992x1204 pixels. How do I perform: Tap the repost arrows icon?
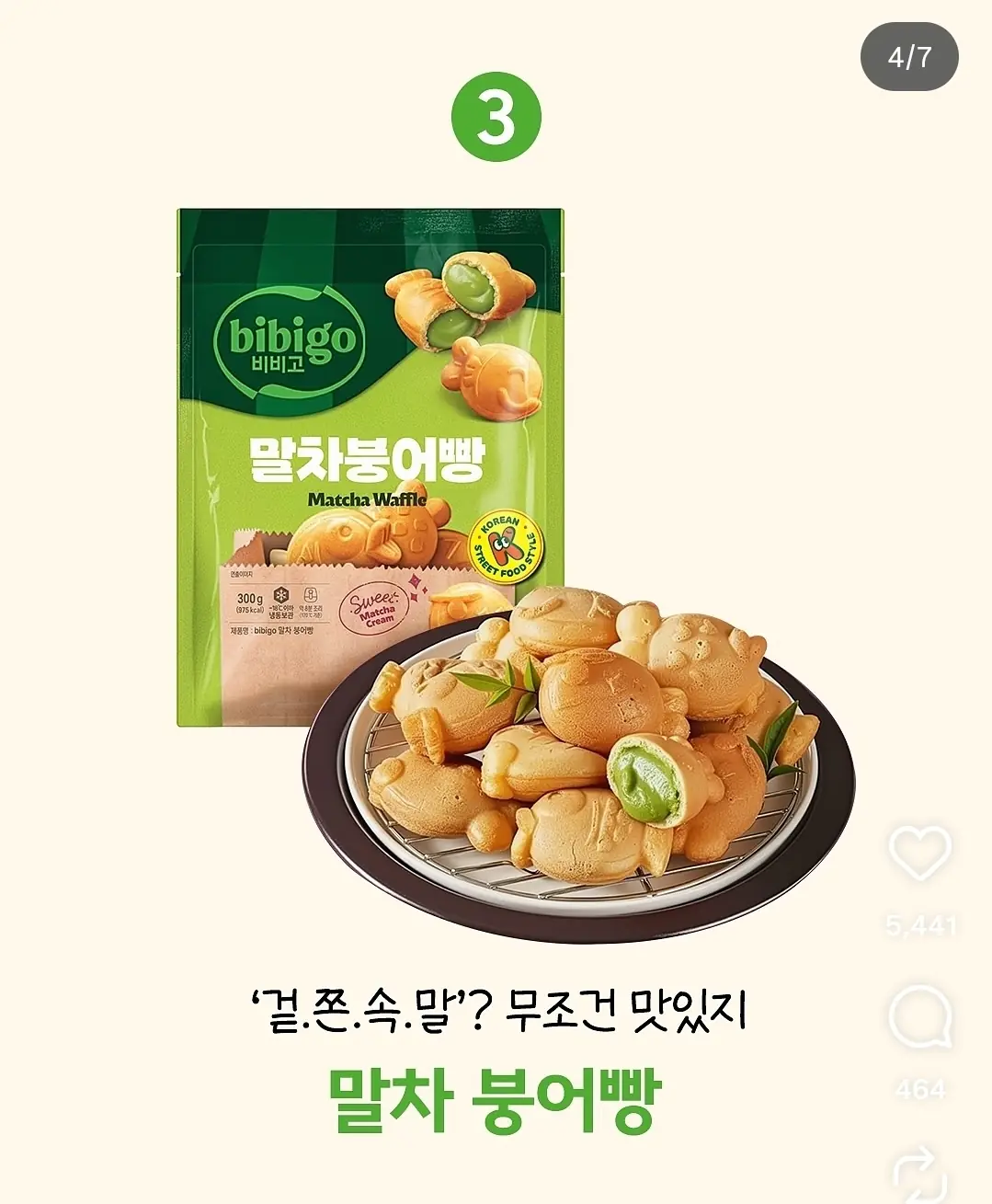[x=919, y=1175]
